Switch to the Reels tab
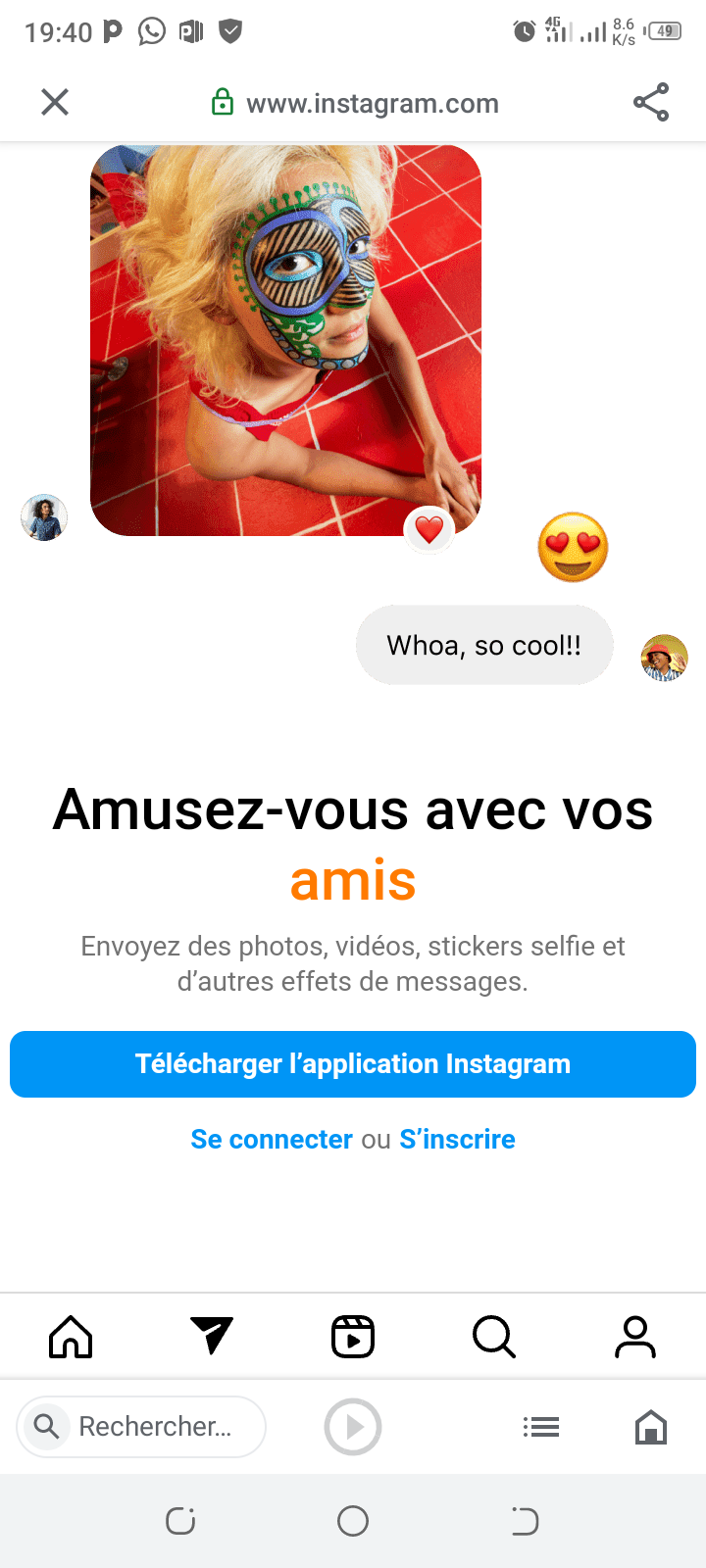The height and width of the screenshot is (1568, 706). (353, 1337)
